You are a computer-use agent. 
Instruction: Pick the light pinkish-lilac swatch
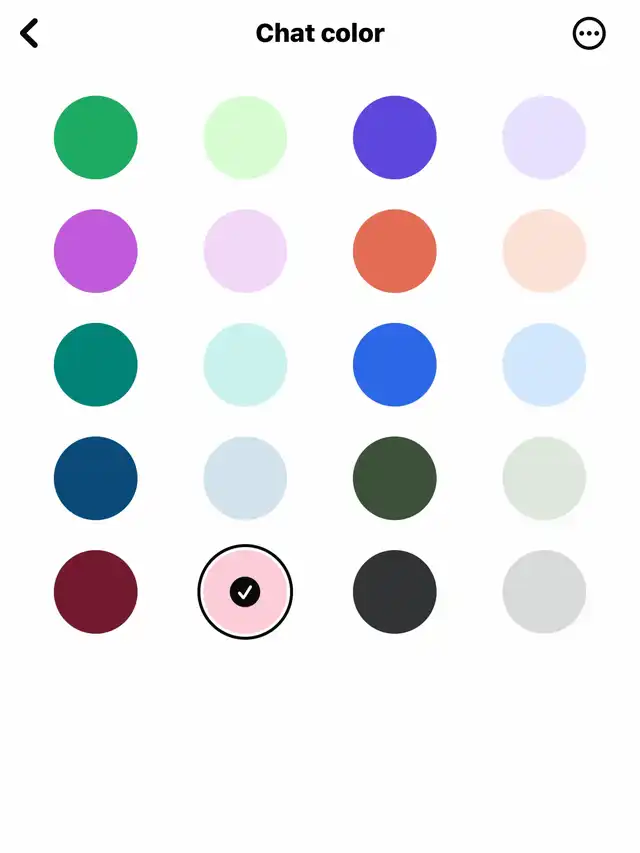pyautogui.click(x=245, y=251)
